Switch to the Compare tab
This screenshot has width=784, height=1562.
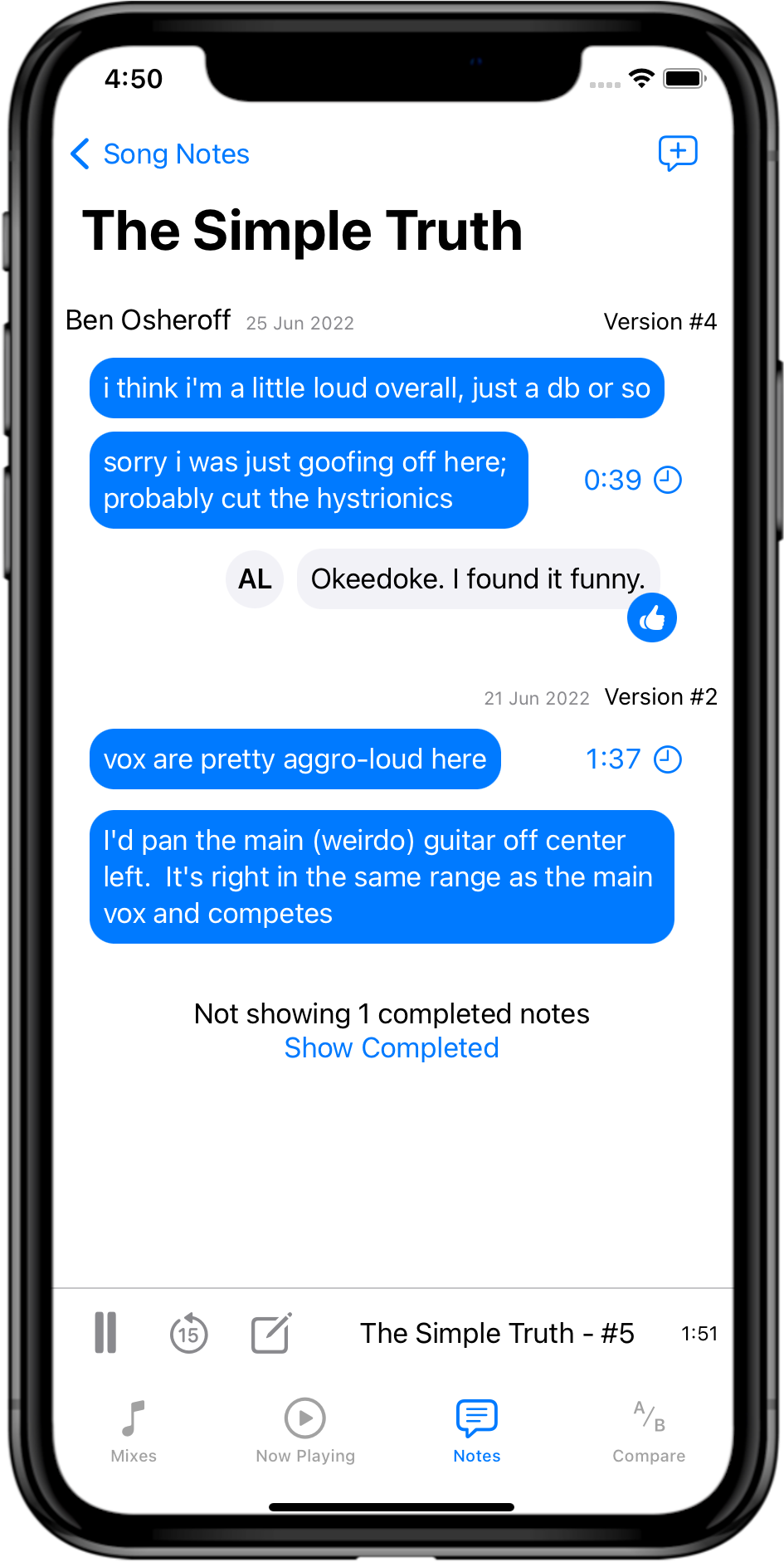649,1431
